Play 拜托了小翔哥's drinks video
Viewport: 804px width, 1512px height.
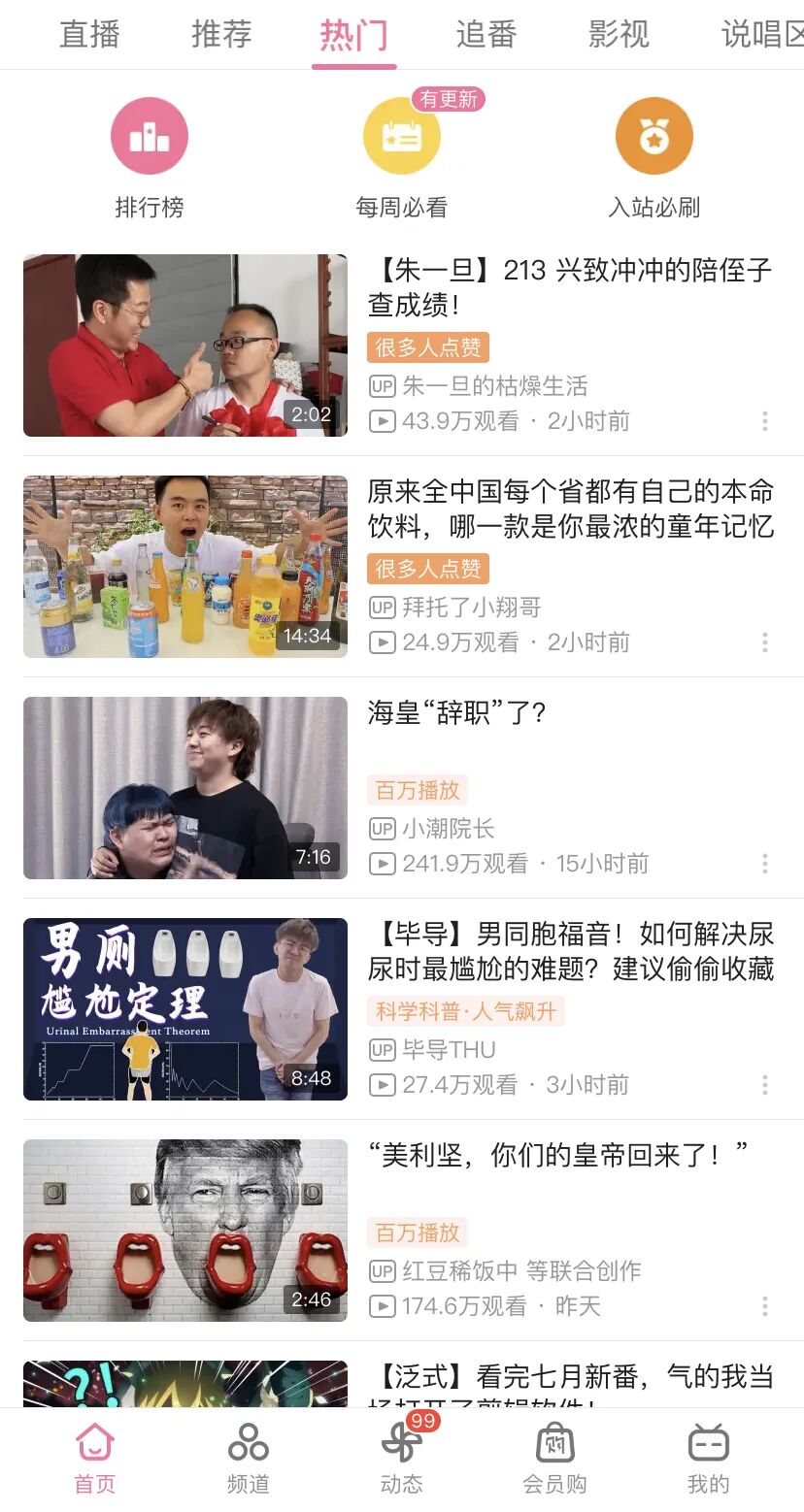[x=185, y=567]
